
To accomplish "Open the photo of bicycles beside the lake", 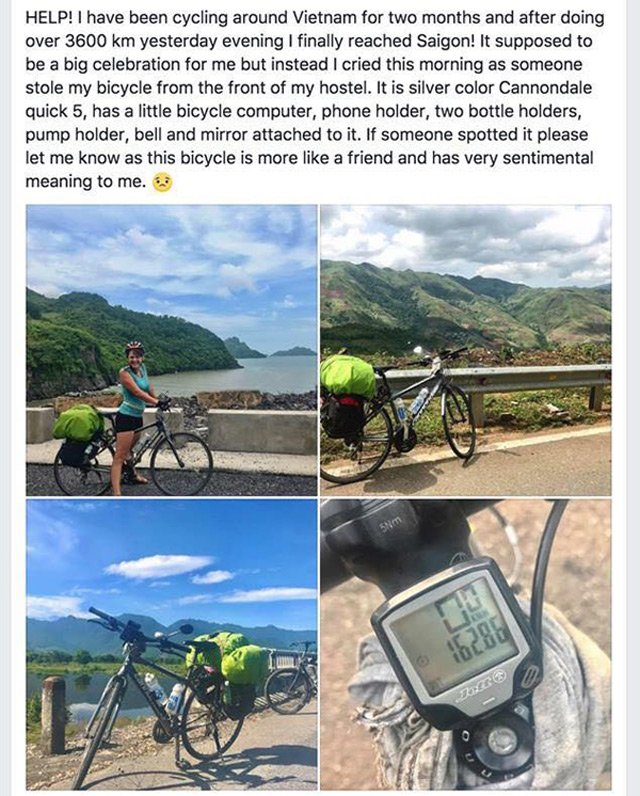I will point(171,645).
